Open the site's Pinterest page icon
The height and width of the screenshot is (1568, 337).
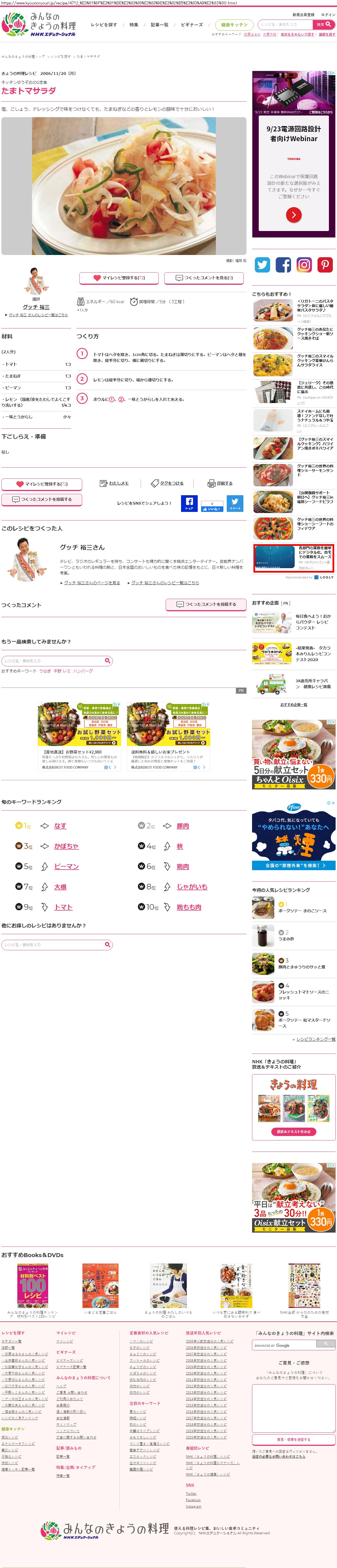coord(325,265)
